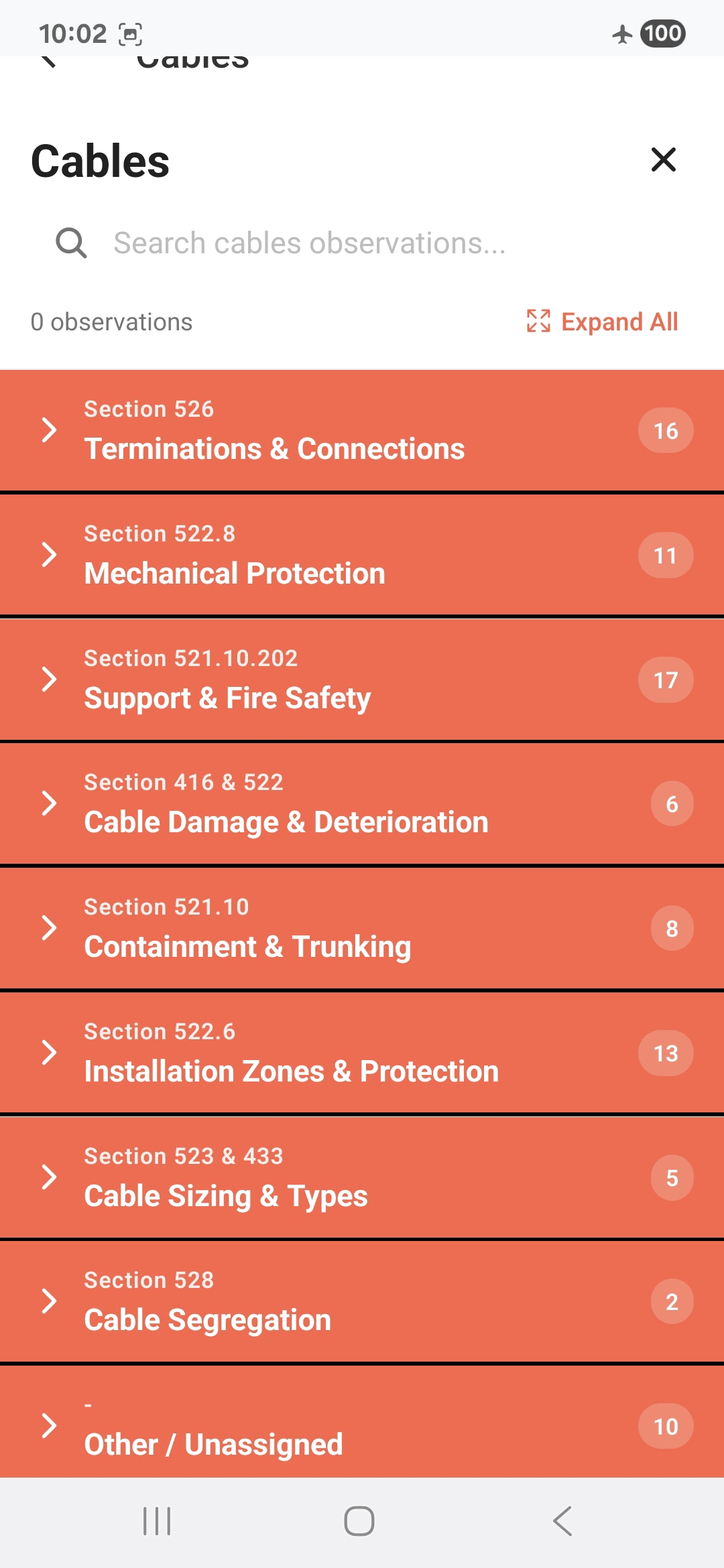This screenshot has height=1568, width=724.
Task: Select the 11 badge on Mechanical Protection
Action: tap(665, 556)
